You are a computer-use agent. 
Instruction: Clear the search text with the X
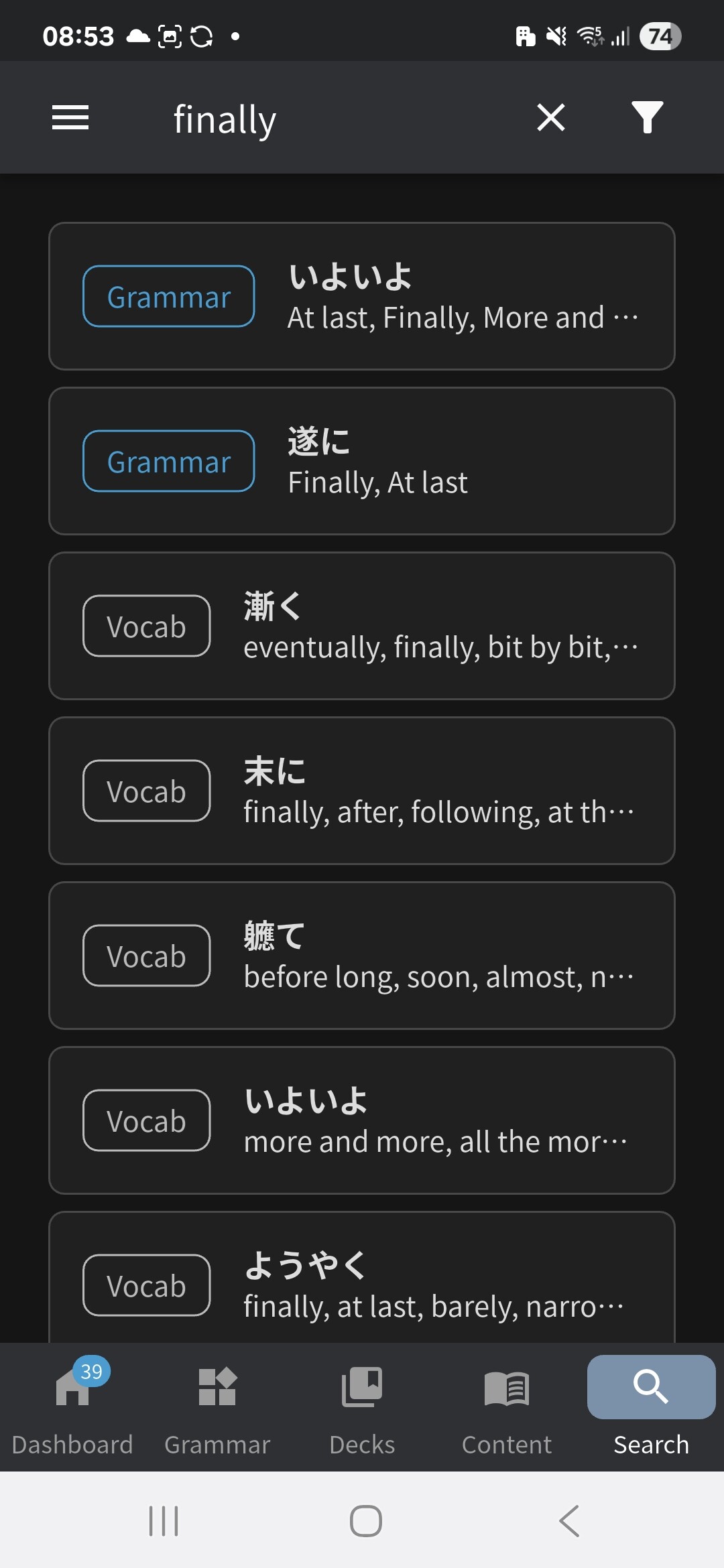coord(551,118)
